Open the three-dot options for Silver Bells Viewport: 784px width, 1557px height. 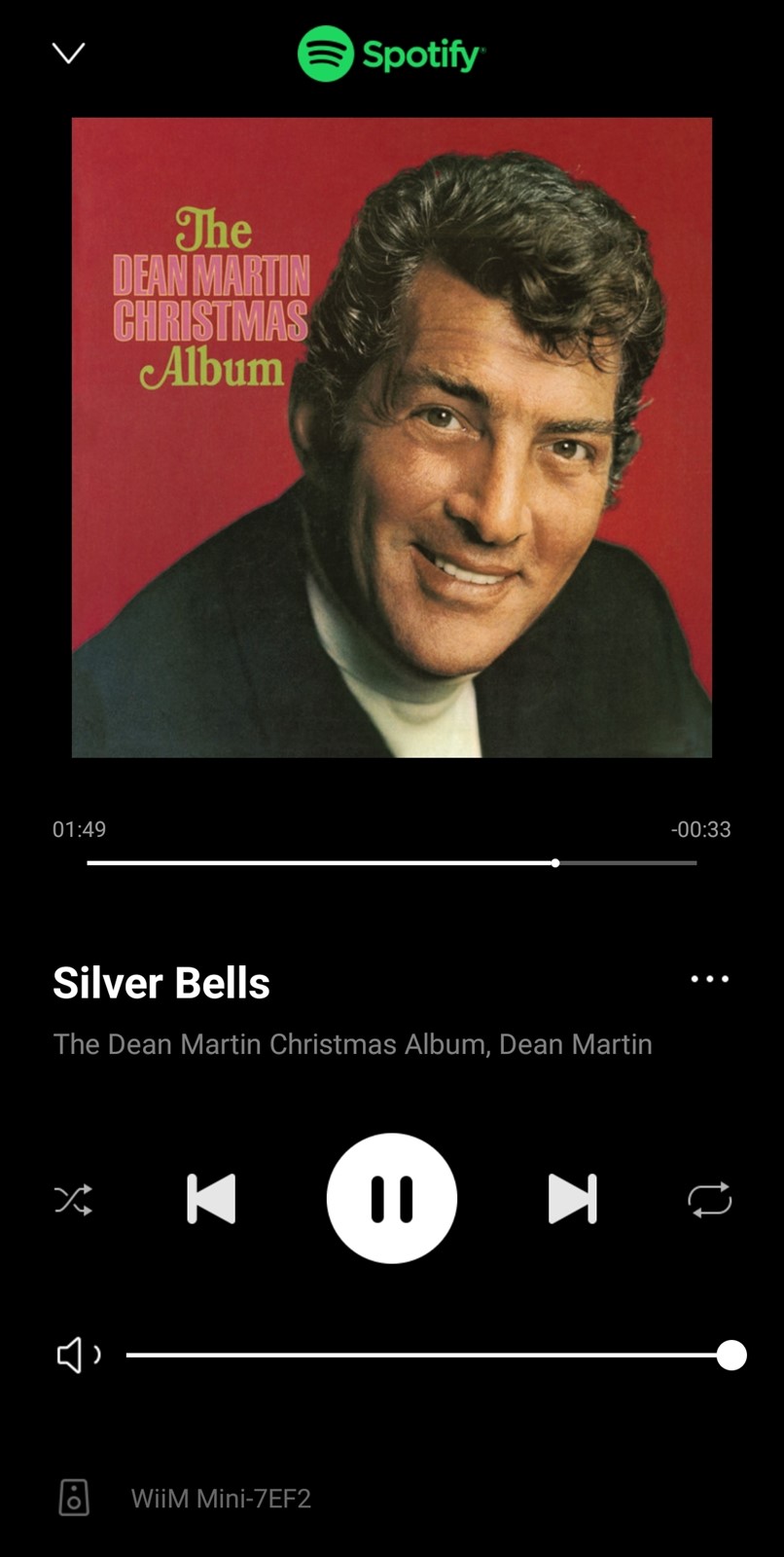tap(710, 979)
